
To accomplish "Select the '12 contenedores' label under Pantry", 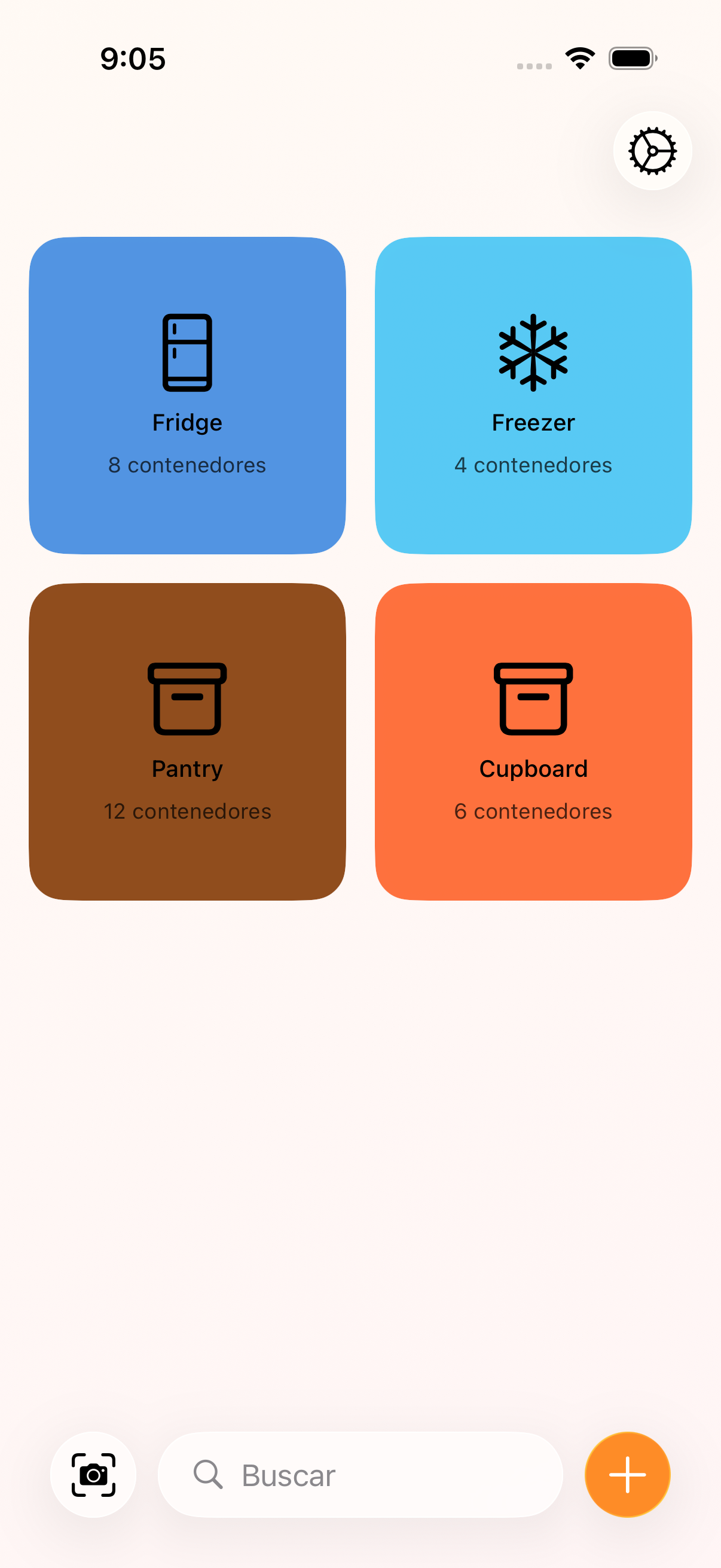I will point(187,811).
